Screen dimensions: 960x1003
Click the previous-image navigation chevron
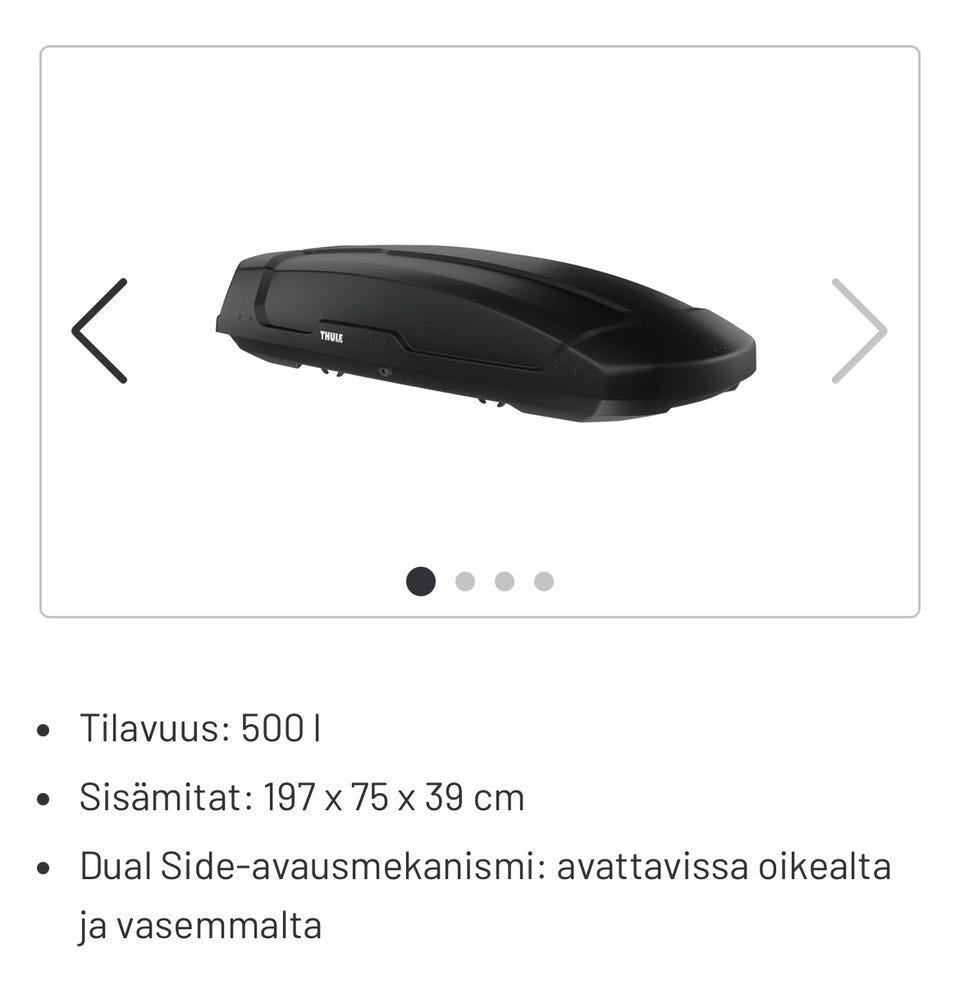point(99,330)
